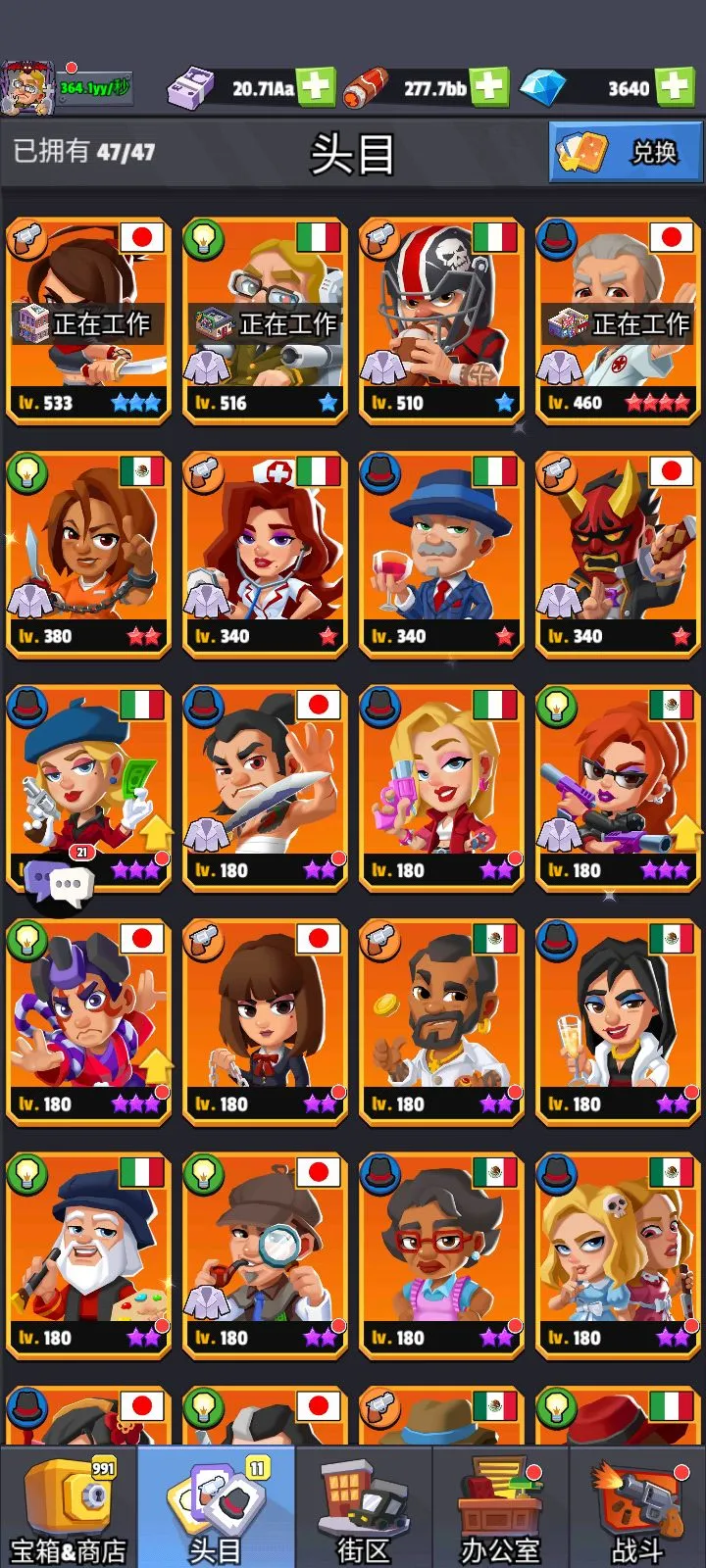706x1568 pixels.
Task: Switch to the 街区 tab
Action: (x=363, y=1509)
